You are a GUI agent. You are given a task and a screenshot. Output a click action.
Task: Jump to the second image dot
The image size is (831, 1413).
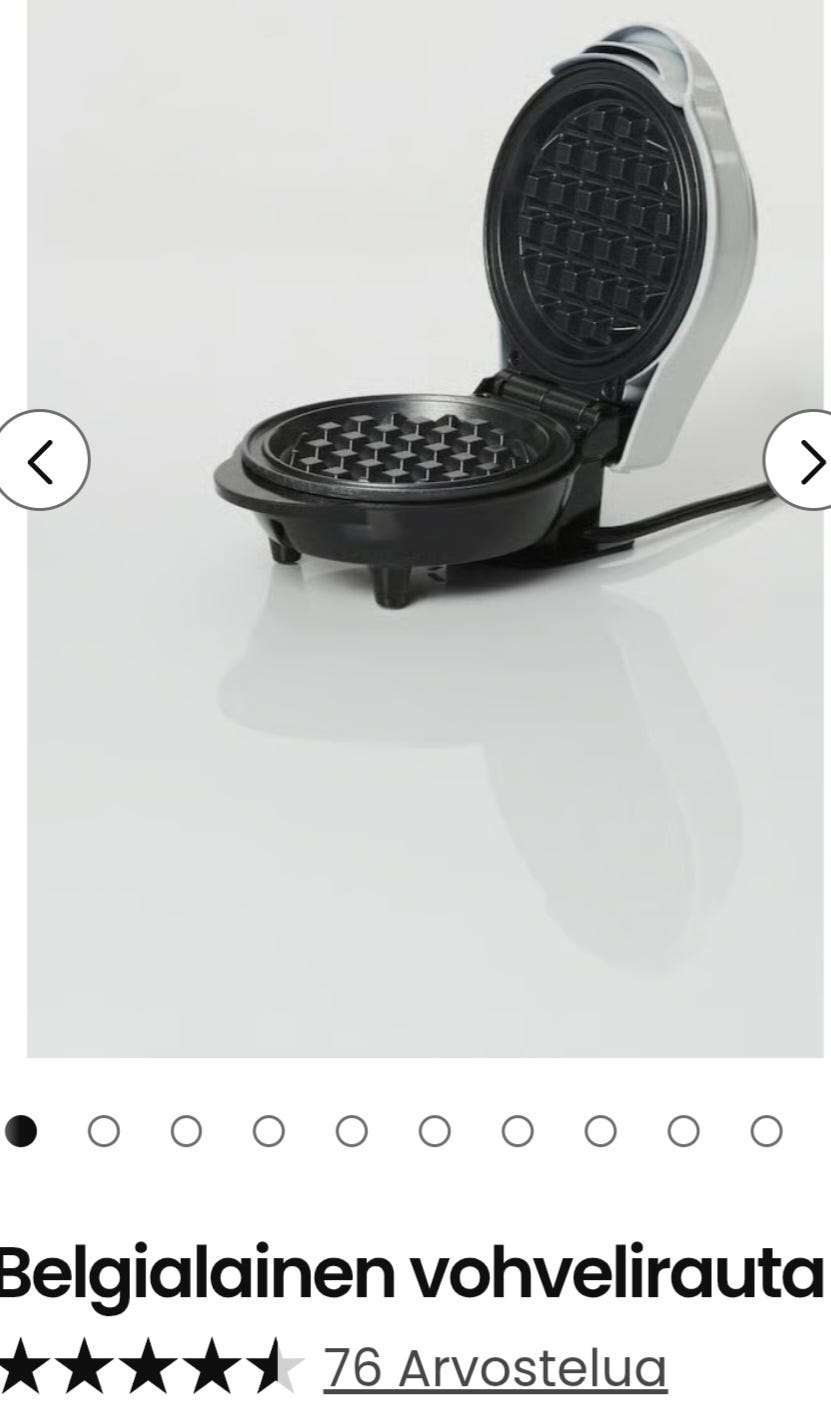103,1131
